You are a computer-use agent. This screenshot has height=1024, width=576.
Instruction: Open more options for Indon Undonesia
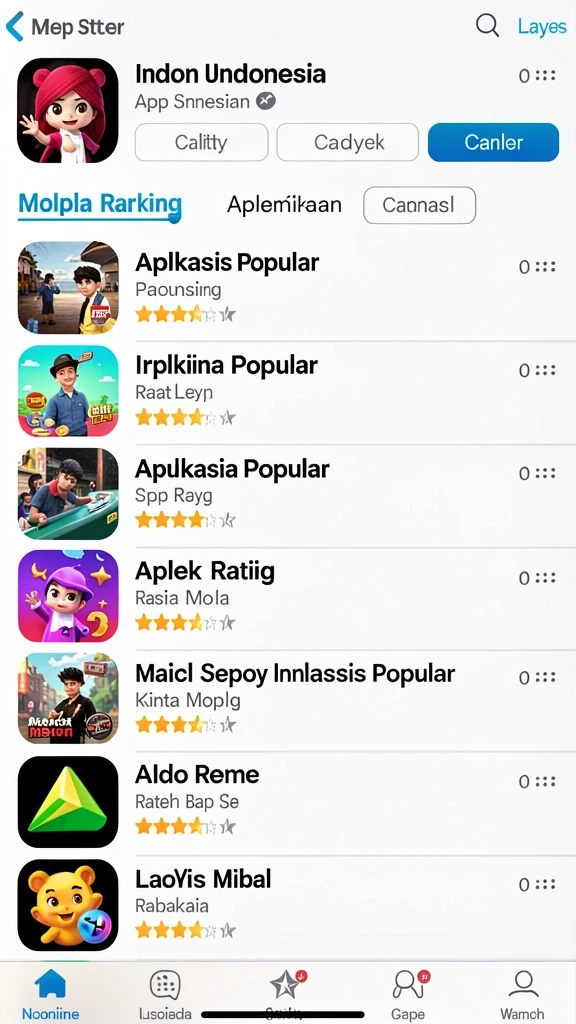[537, 76]
